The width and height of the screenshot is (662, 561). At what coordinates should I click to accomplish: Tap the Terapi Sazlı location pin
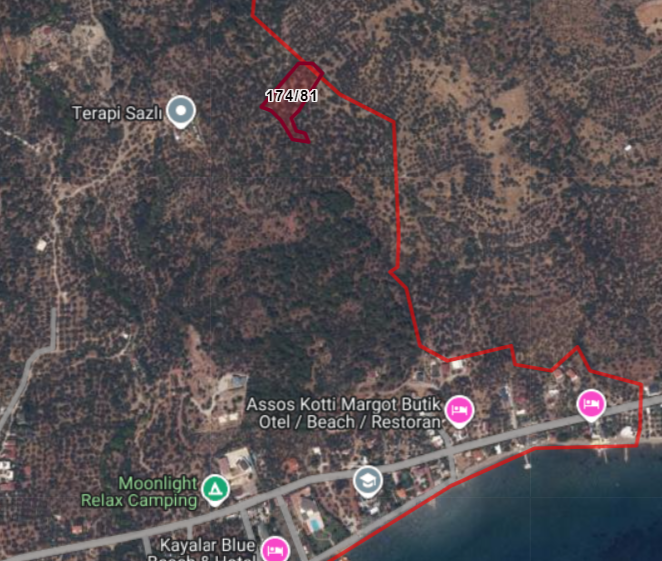(x=181, y=111)
